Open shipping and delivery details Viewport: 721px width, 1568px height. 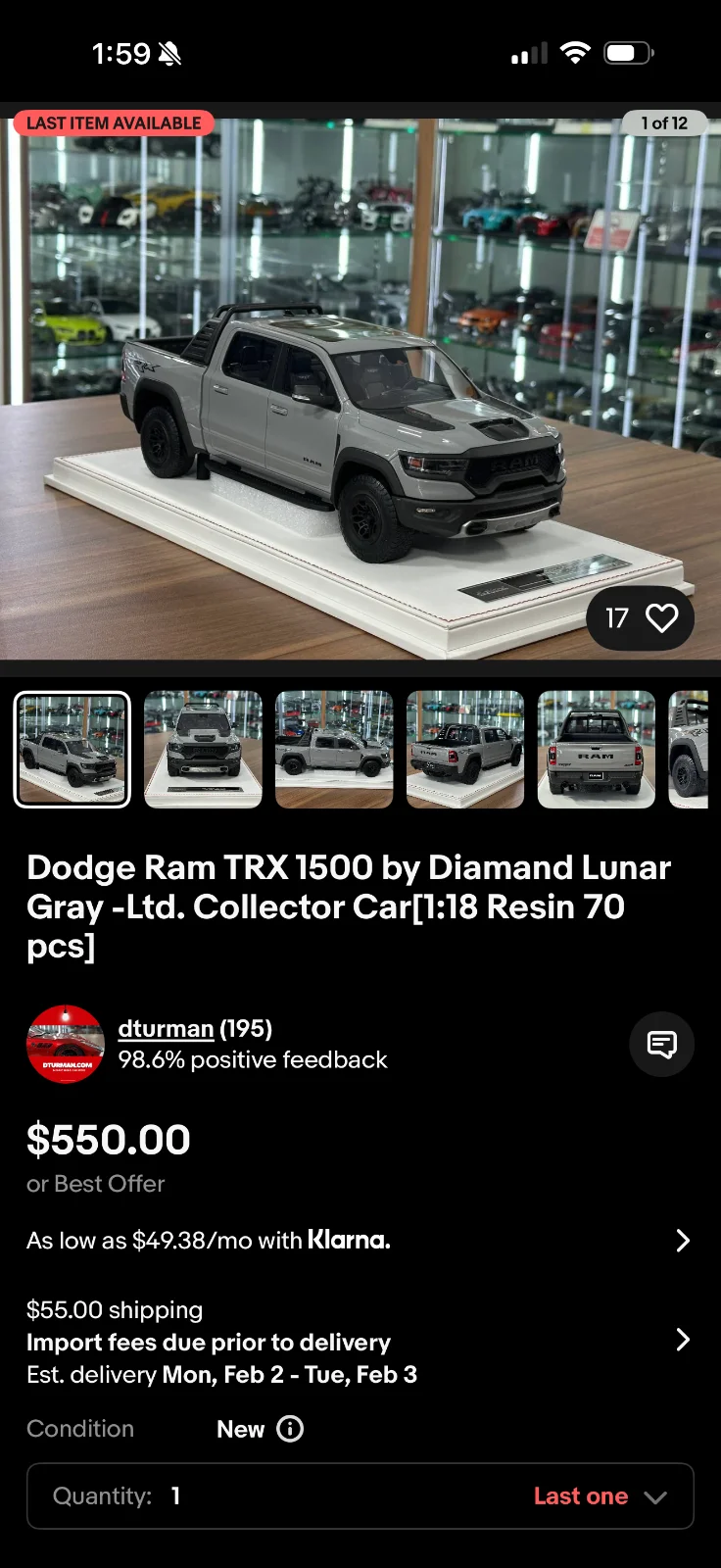[x=683, y=1341]
